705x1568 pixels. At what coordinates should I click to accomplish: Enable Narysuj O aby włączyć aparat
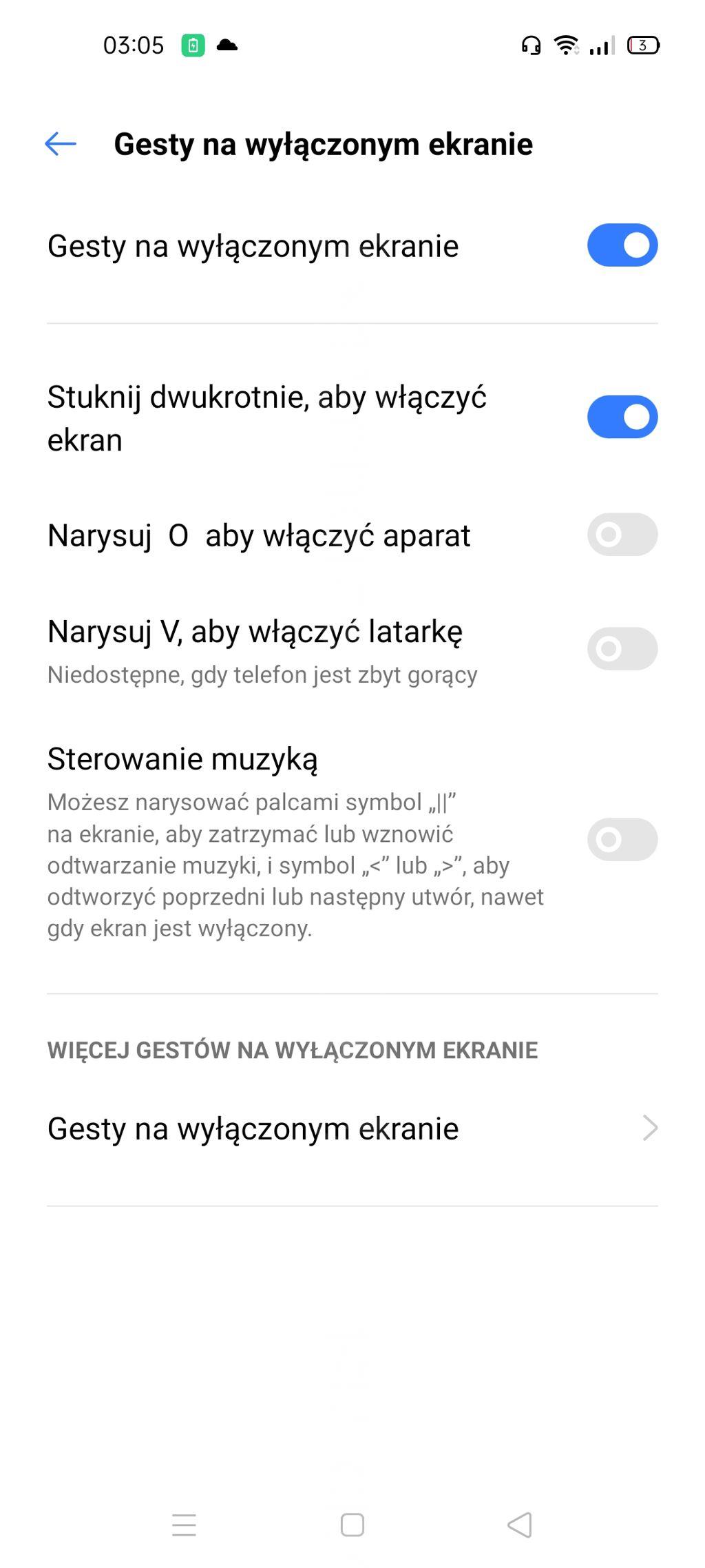[x=622, y=535]
